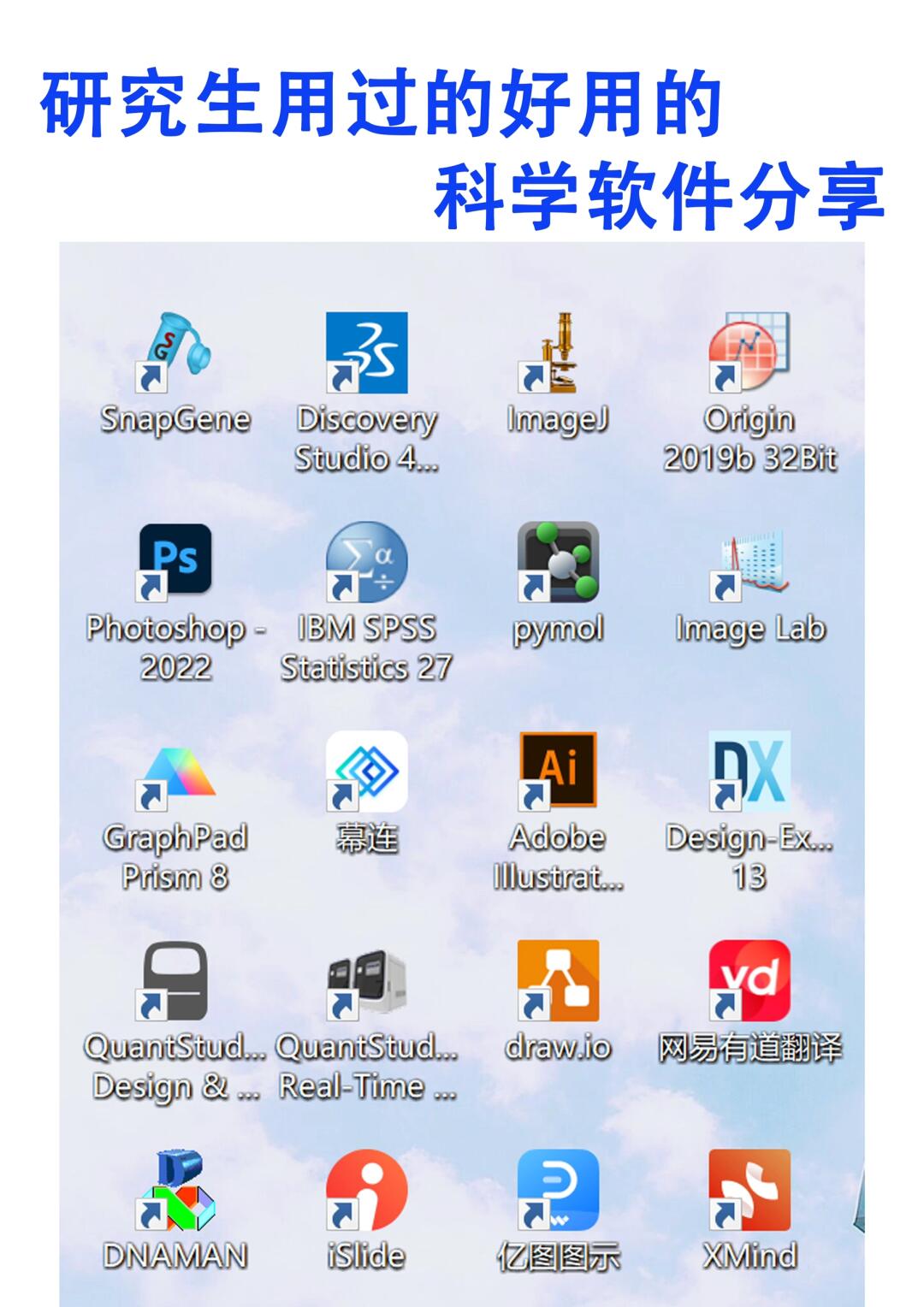The width and height of the screenshot is (924, 1307).
Task: Open IBM SPSS Statistics 27
Action: pyautogui.click(x=368, y=560)
